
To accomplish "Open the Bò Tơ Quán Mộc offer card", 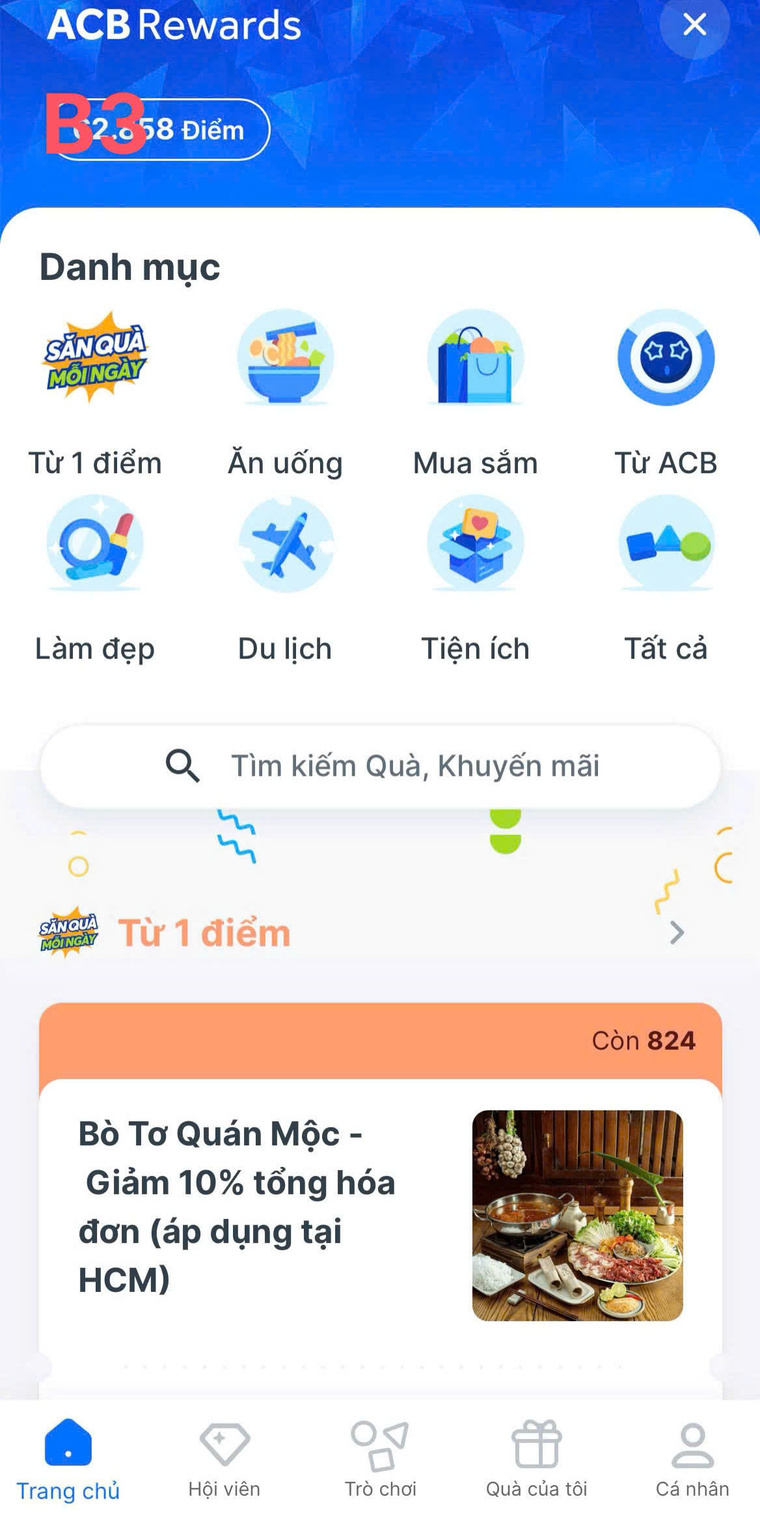I will coord(380,1210).
